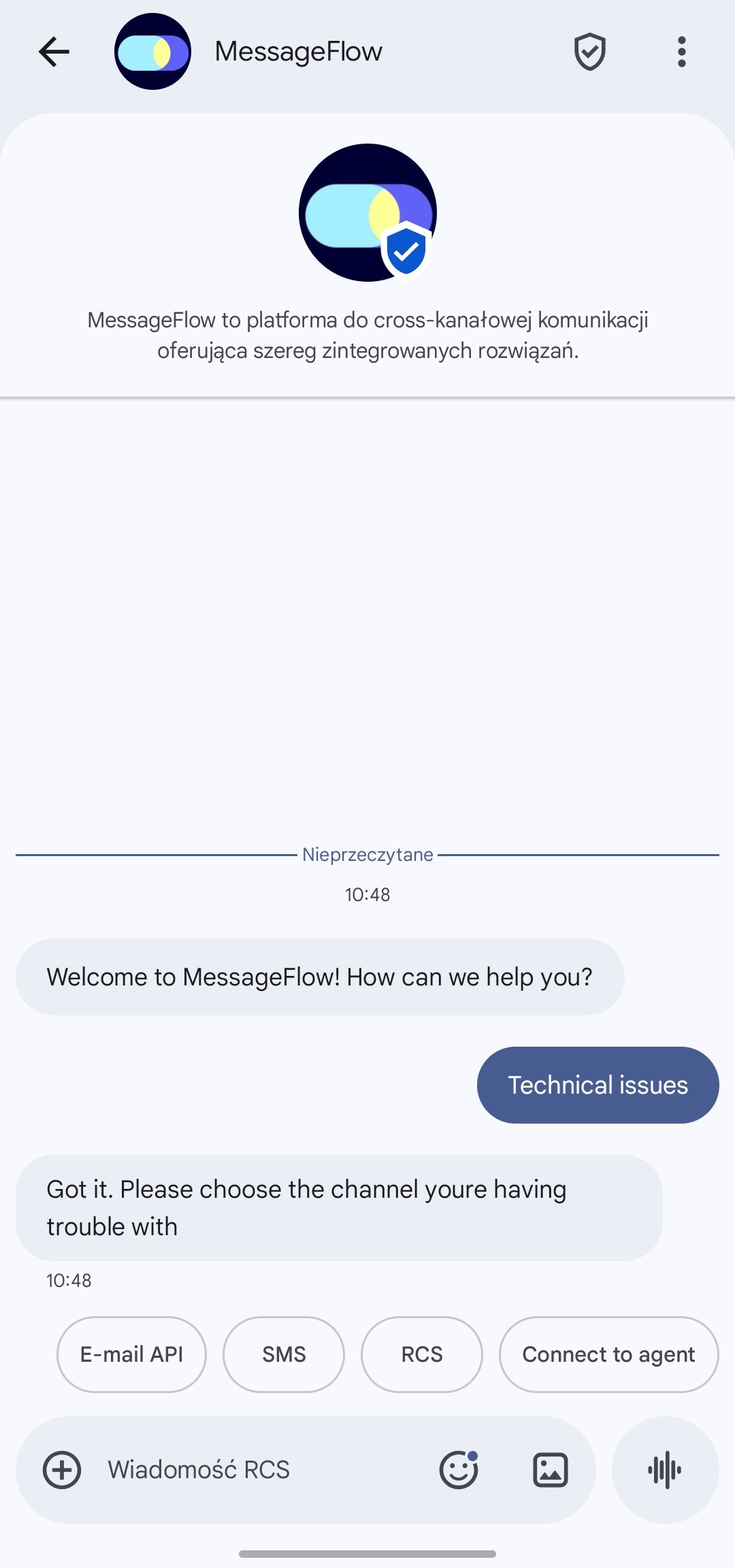Screen dimensions: 735x1568
Task: Open the plus attachment menu
Action: tap(62, 1470)
